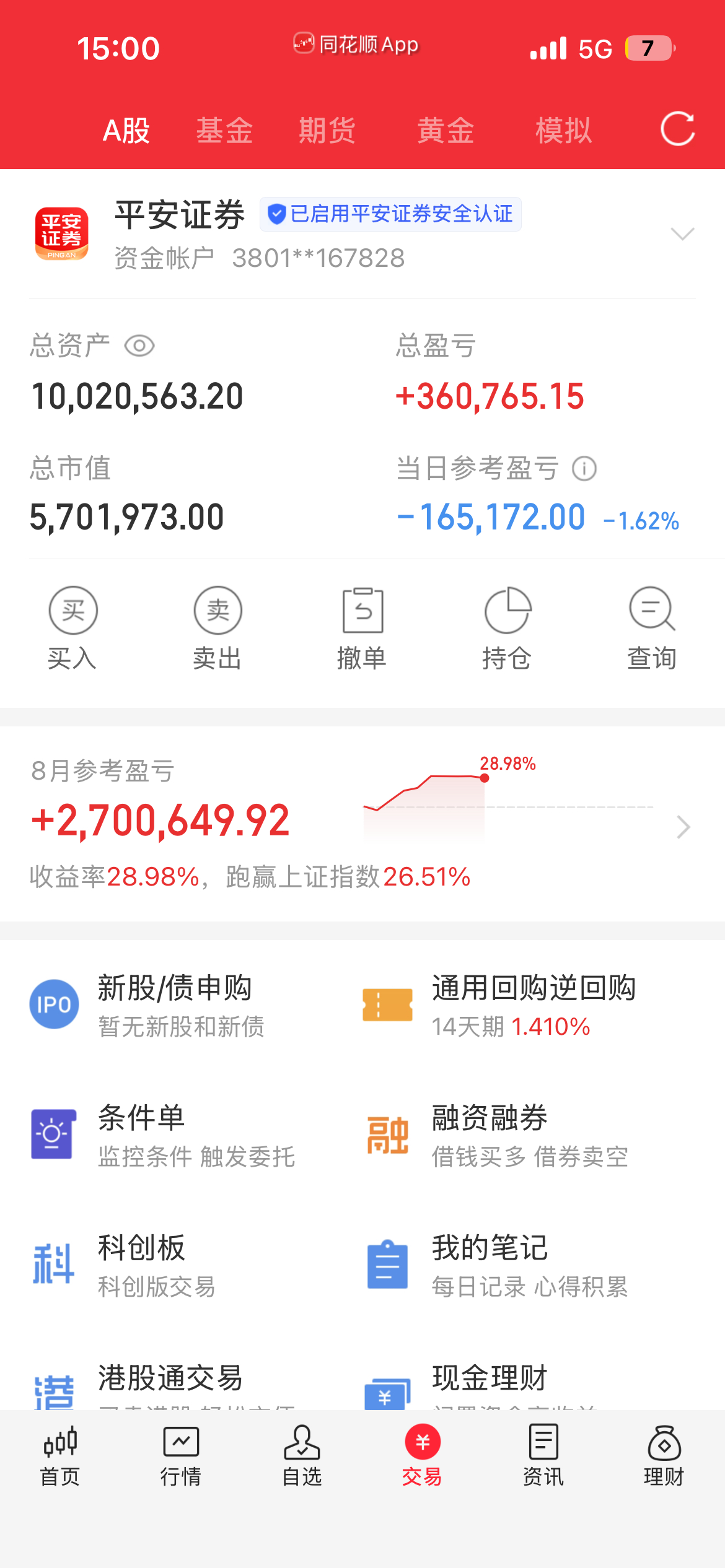
Task: Open the 8月参考盈亏 monthly profit details
Action: pyautogui.click(x=362, y=824)
